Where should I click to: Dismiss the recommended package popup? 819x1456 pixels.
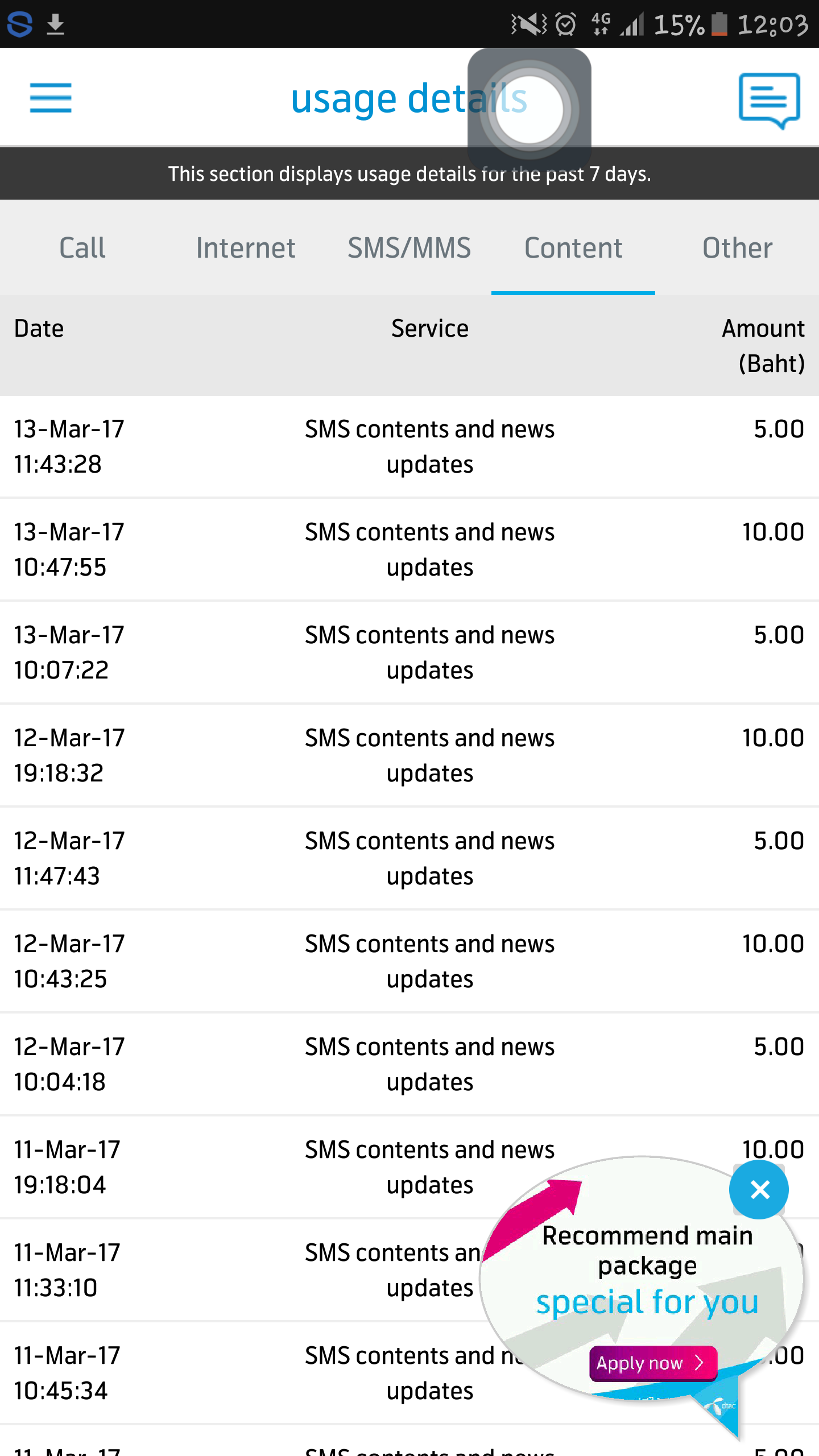coord(759,1189)
